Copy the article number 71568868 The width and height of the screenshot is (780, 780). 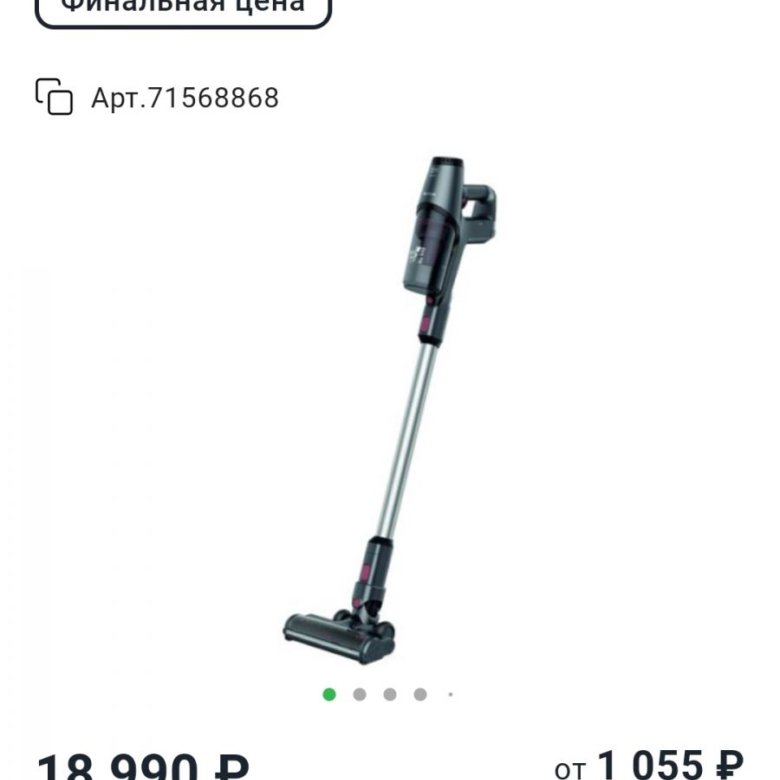[x=55, y=97]
